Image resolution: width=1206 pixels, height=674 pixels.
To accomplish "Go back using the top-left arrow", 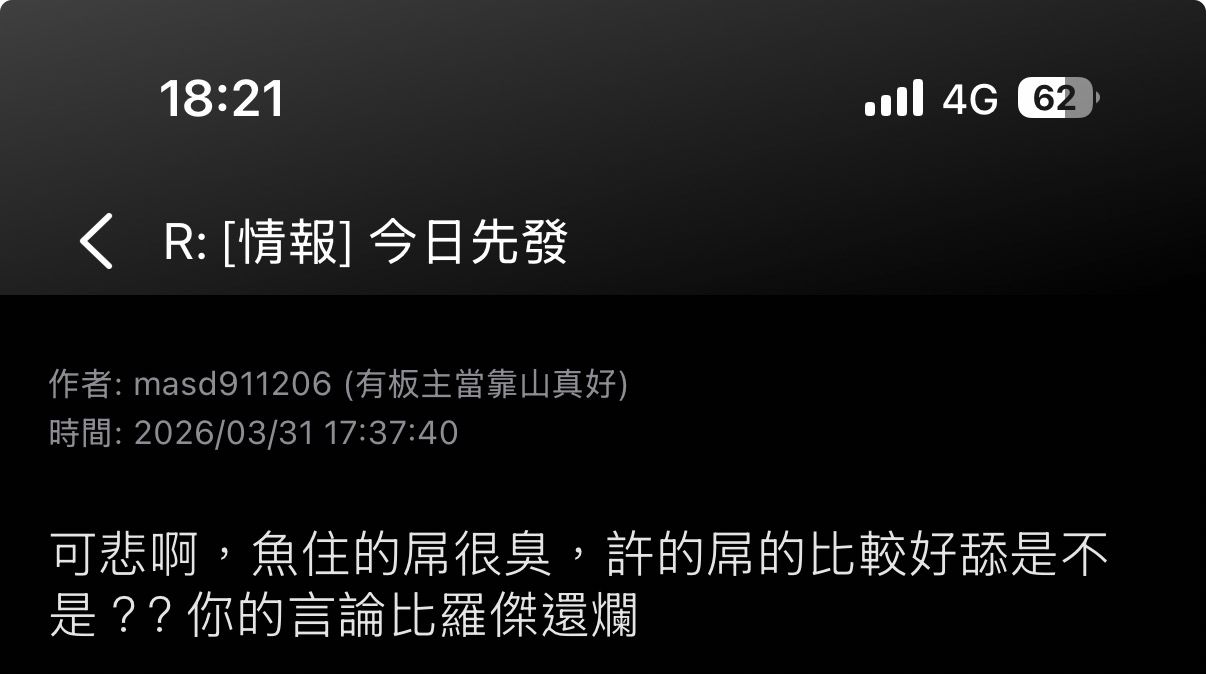I will [97, 242].
